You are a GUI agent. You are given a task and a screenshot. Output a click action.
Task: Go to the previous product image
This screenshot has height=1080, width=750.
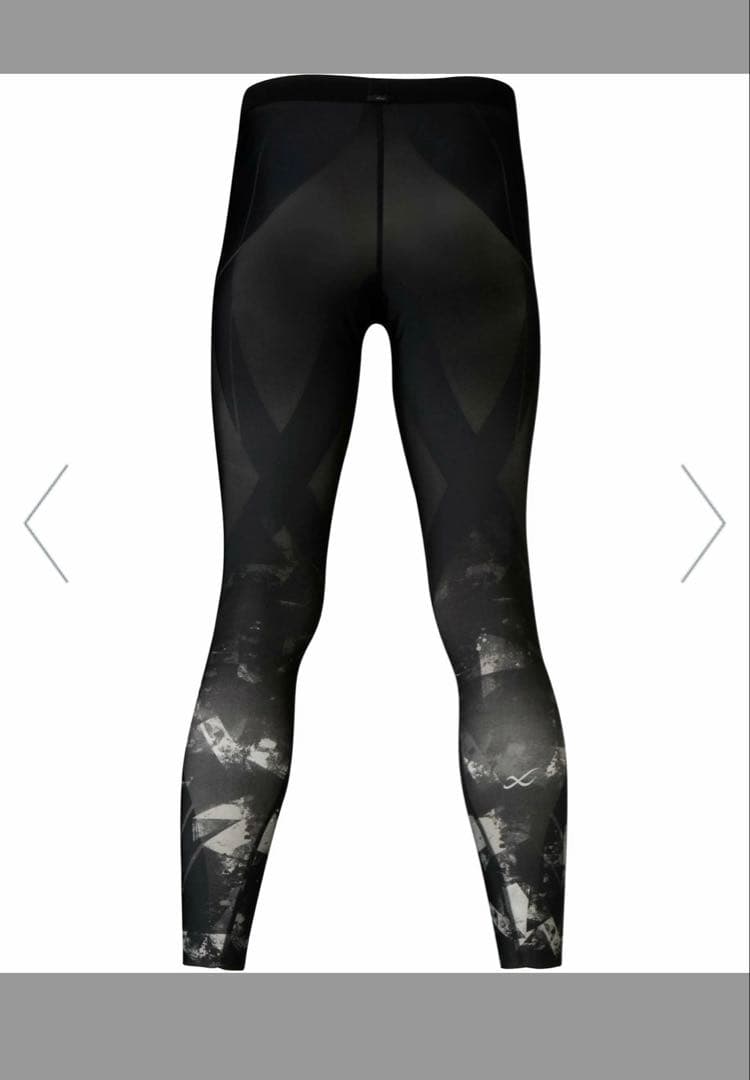click(x=46, y=523)
